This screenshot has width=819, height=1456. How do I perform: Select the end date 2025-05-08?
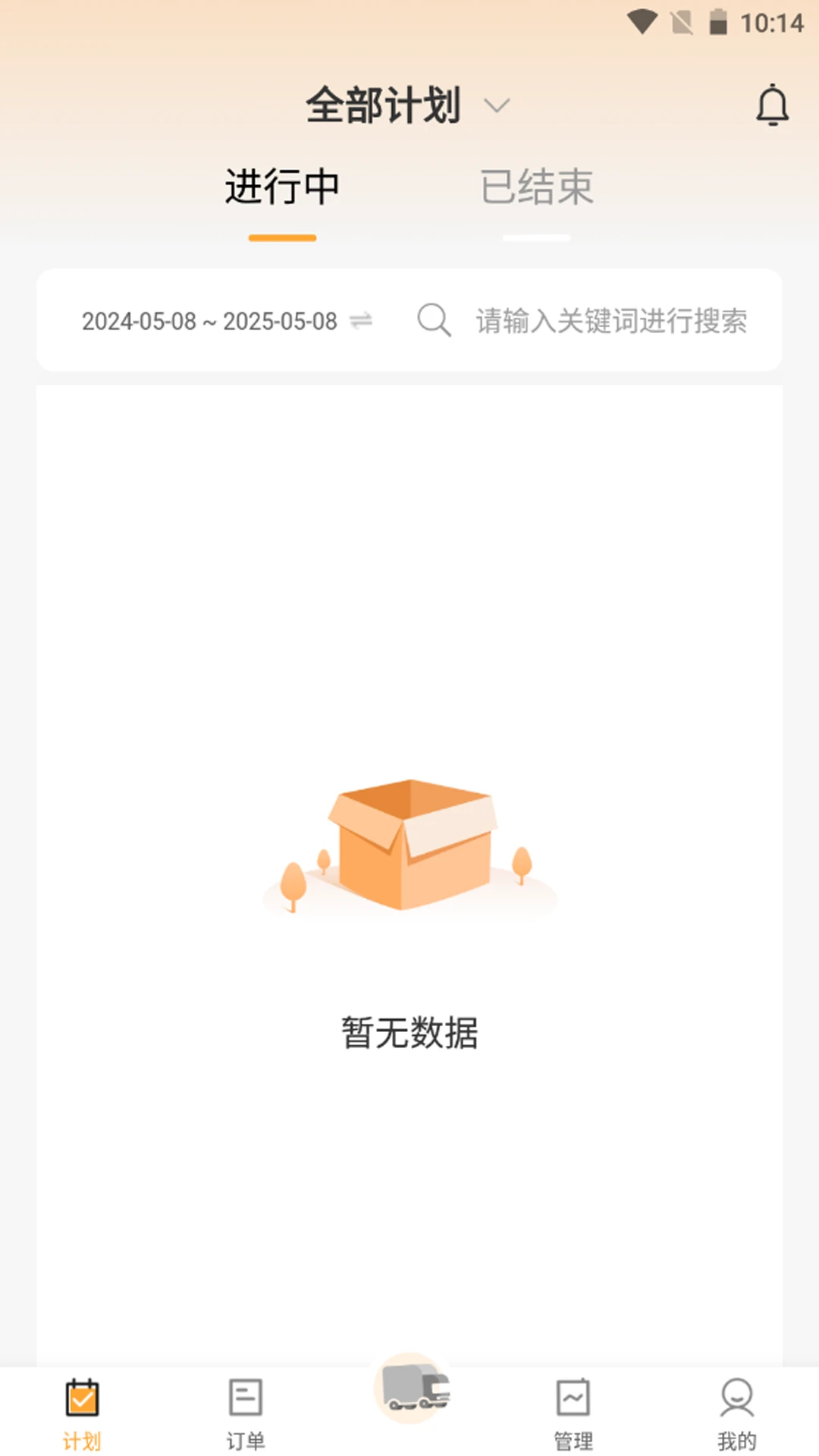click(x=279, y=322)
